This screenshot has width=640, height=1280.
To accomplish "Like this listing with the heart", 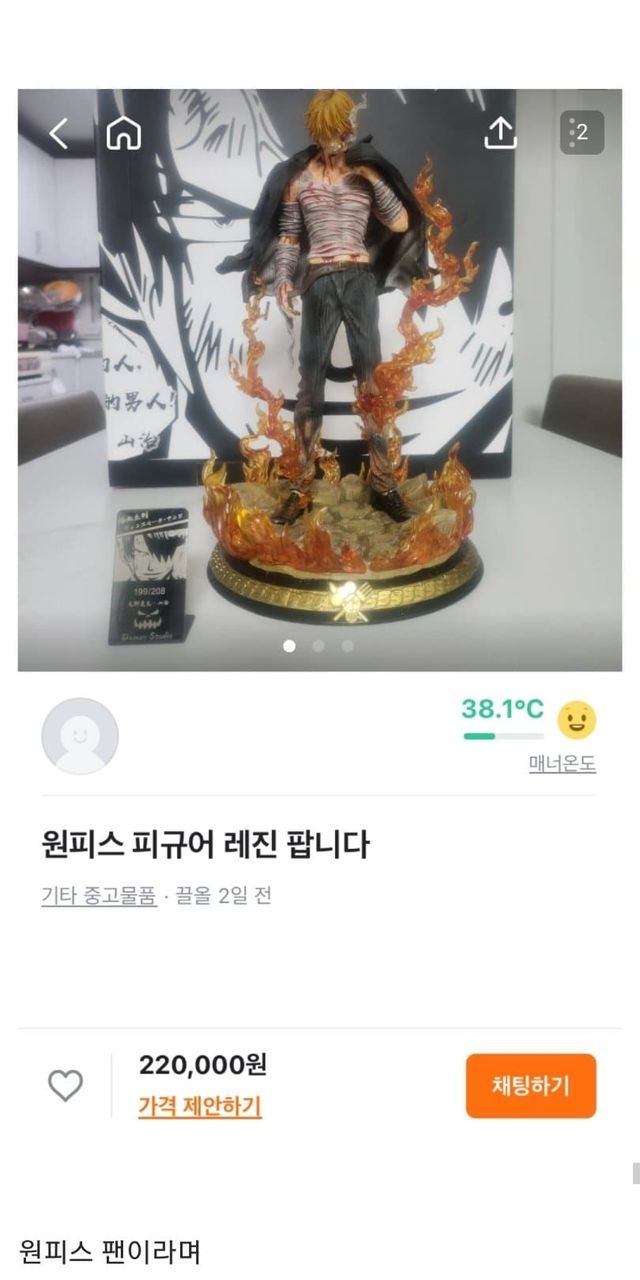I will pos(66,1085).
